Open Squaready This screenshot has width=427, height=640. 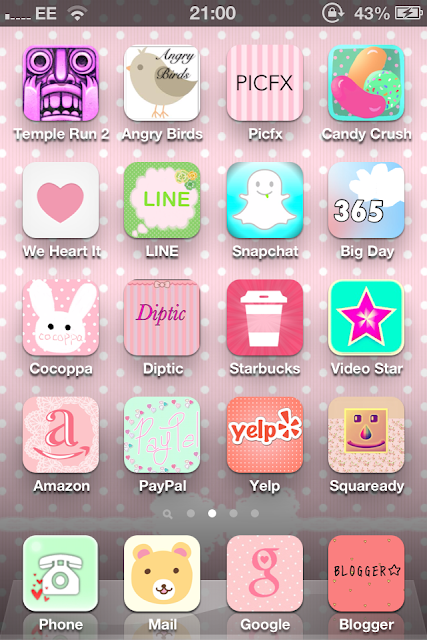[366, 435]
